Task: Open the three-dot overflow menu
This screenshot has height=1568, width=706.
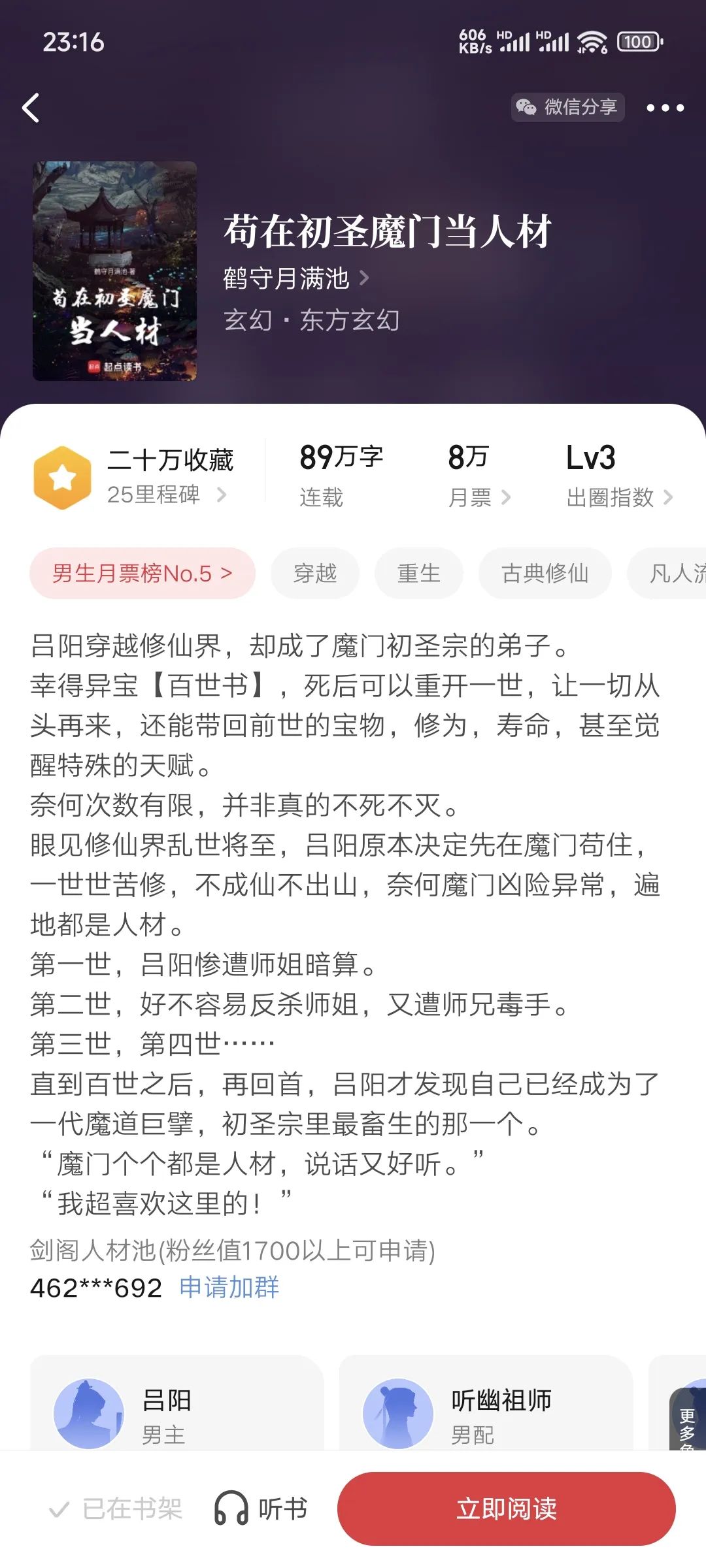Action: click(x=665, y=108)
